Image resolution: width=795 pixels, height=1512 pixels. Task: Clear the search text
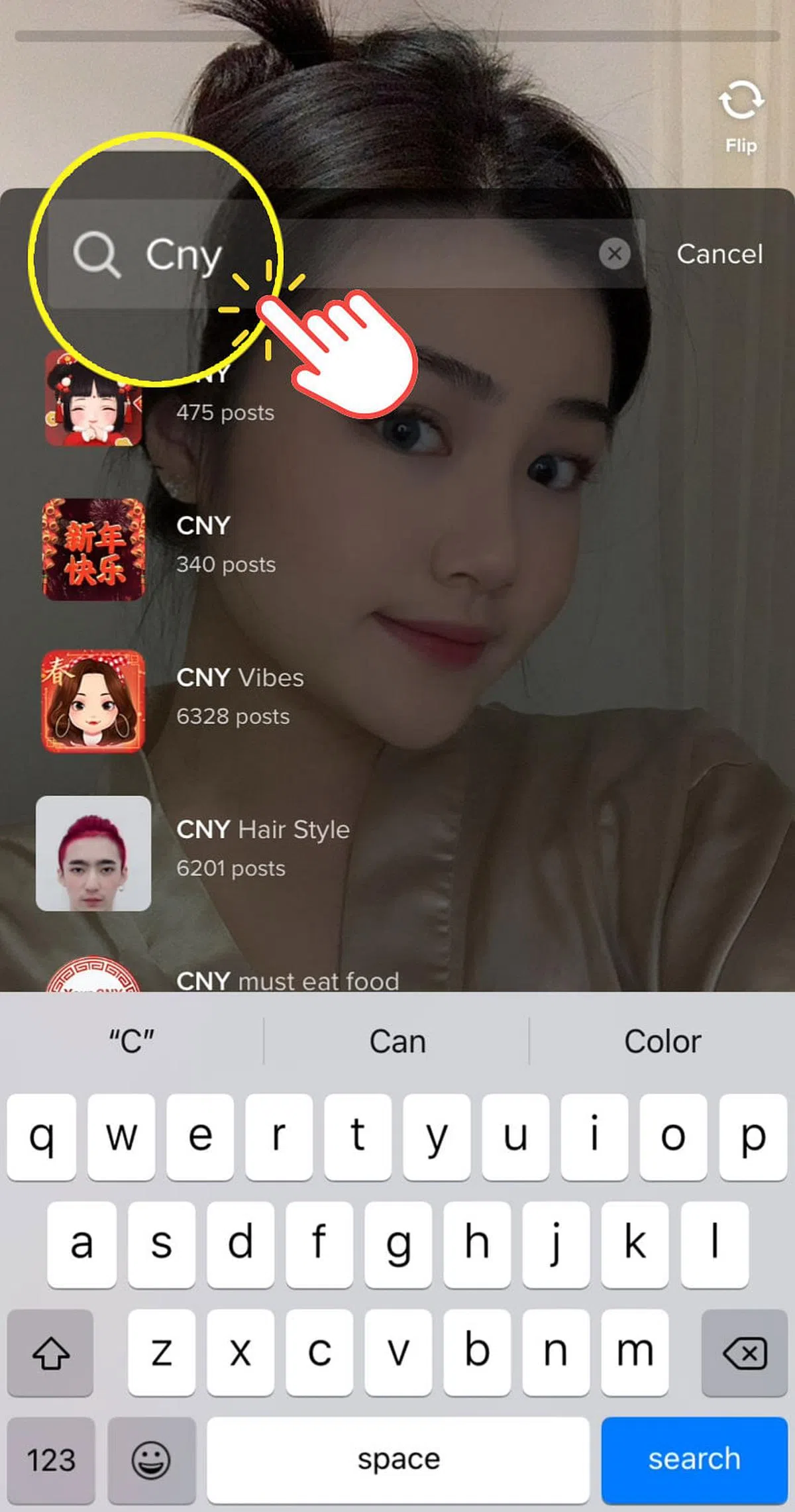pos(614,254)
